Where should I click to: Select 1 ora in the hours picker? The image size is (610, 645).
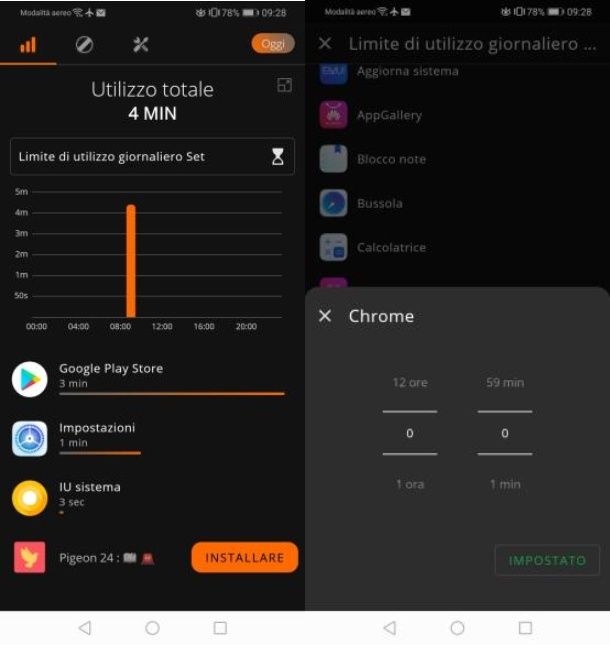[410, 484]
